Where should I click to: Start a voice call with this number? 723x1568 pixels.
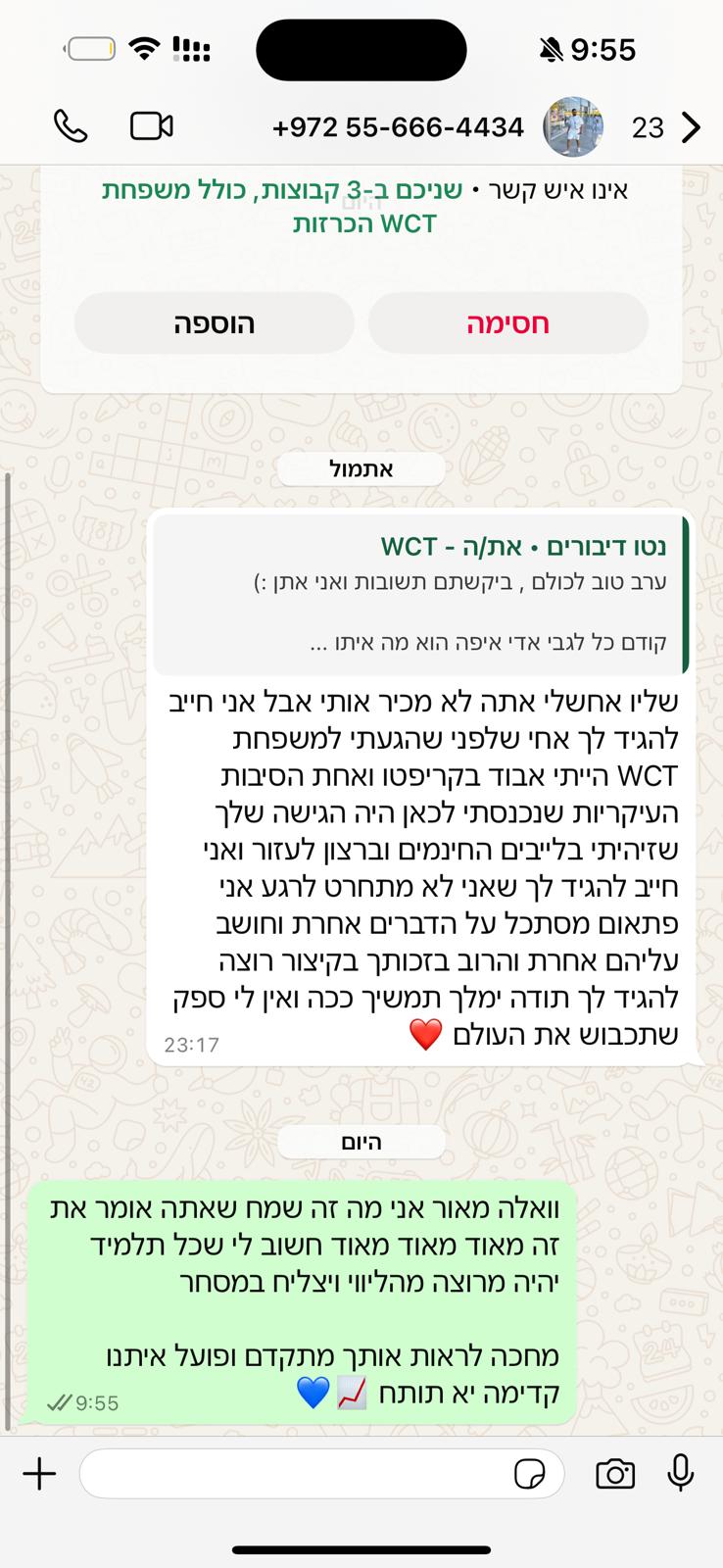71,126
